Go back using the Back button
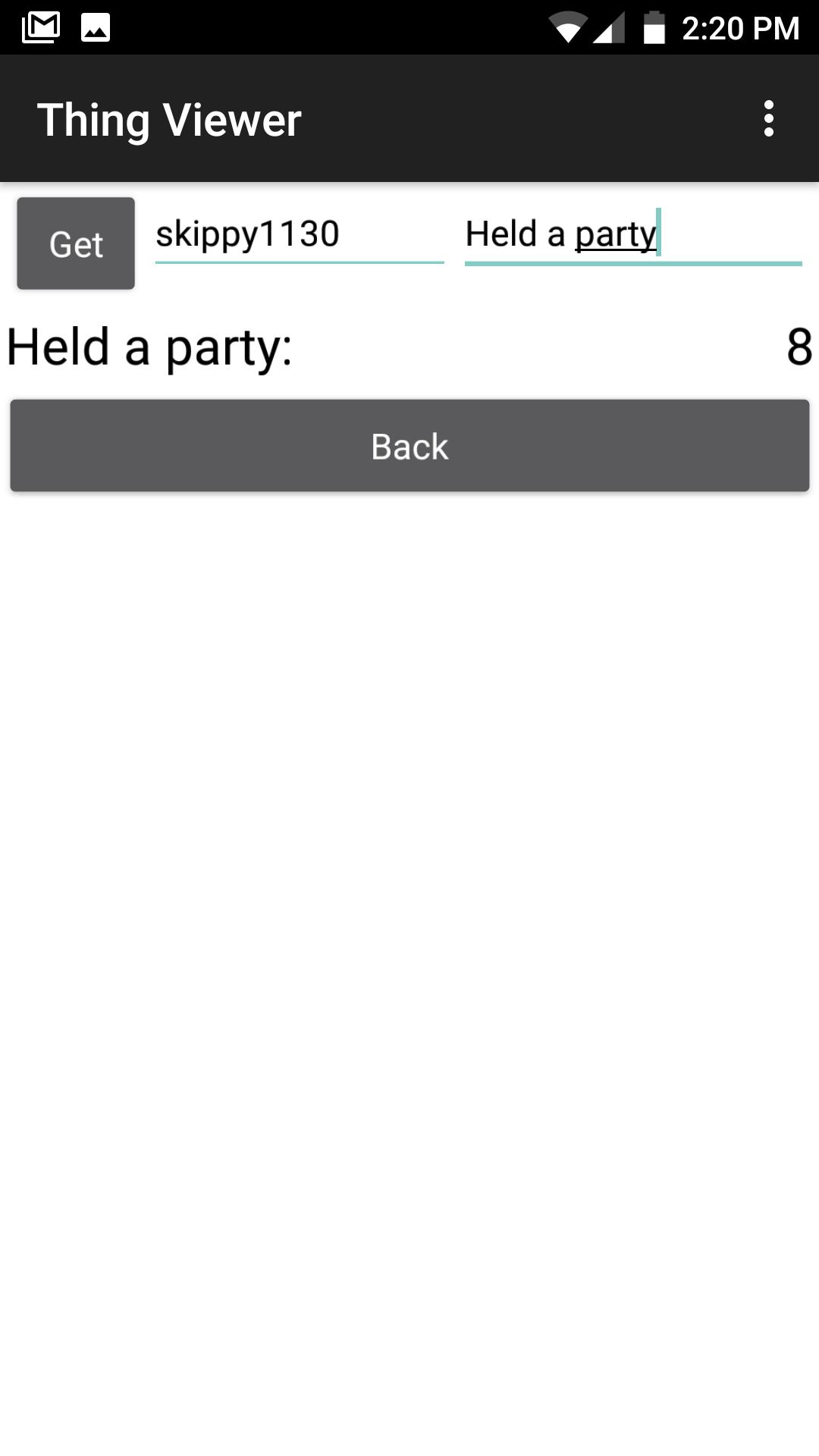 coord(409,446)
